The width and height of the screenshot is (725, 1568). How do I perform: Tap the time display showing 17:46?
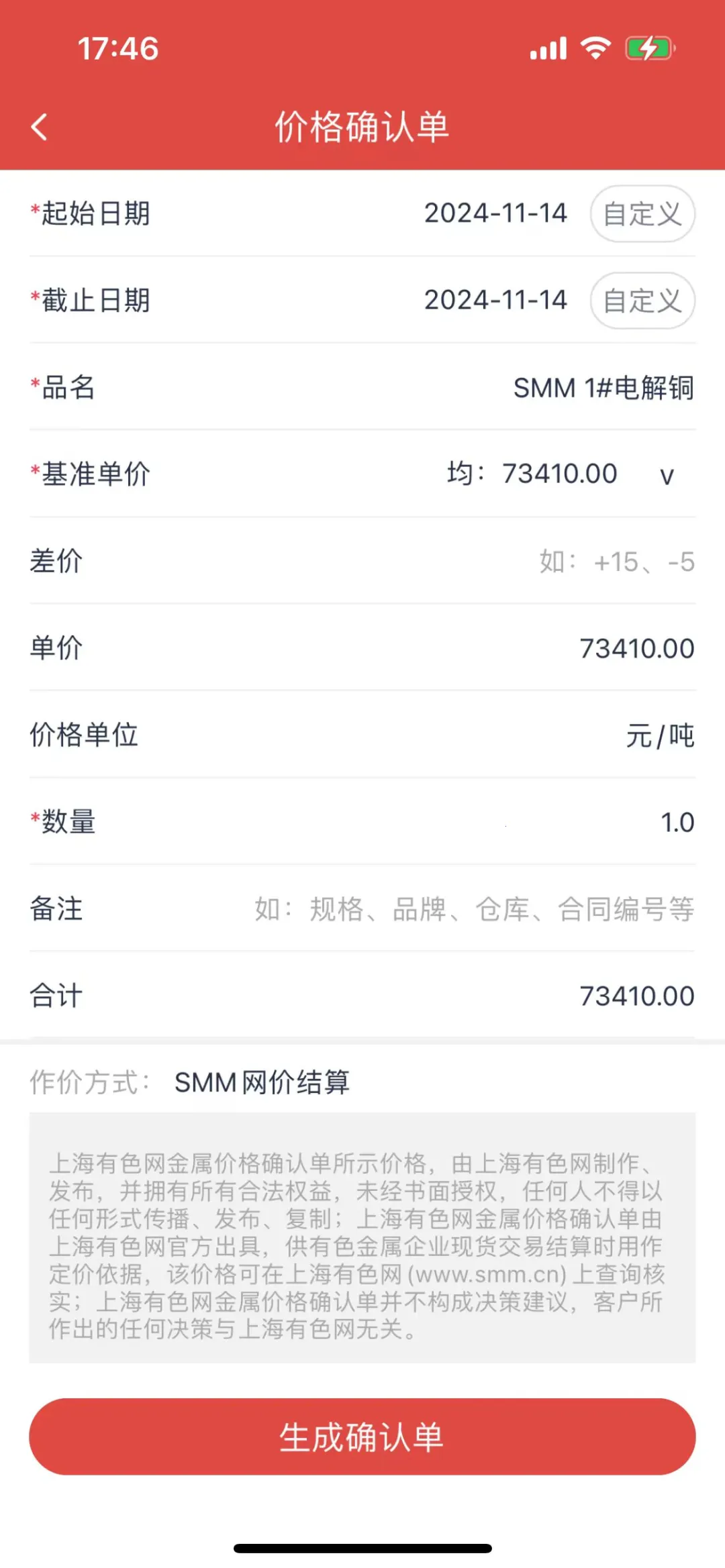pyautogui.click(x=118, y=47)
